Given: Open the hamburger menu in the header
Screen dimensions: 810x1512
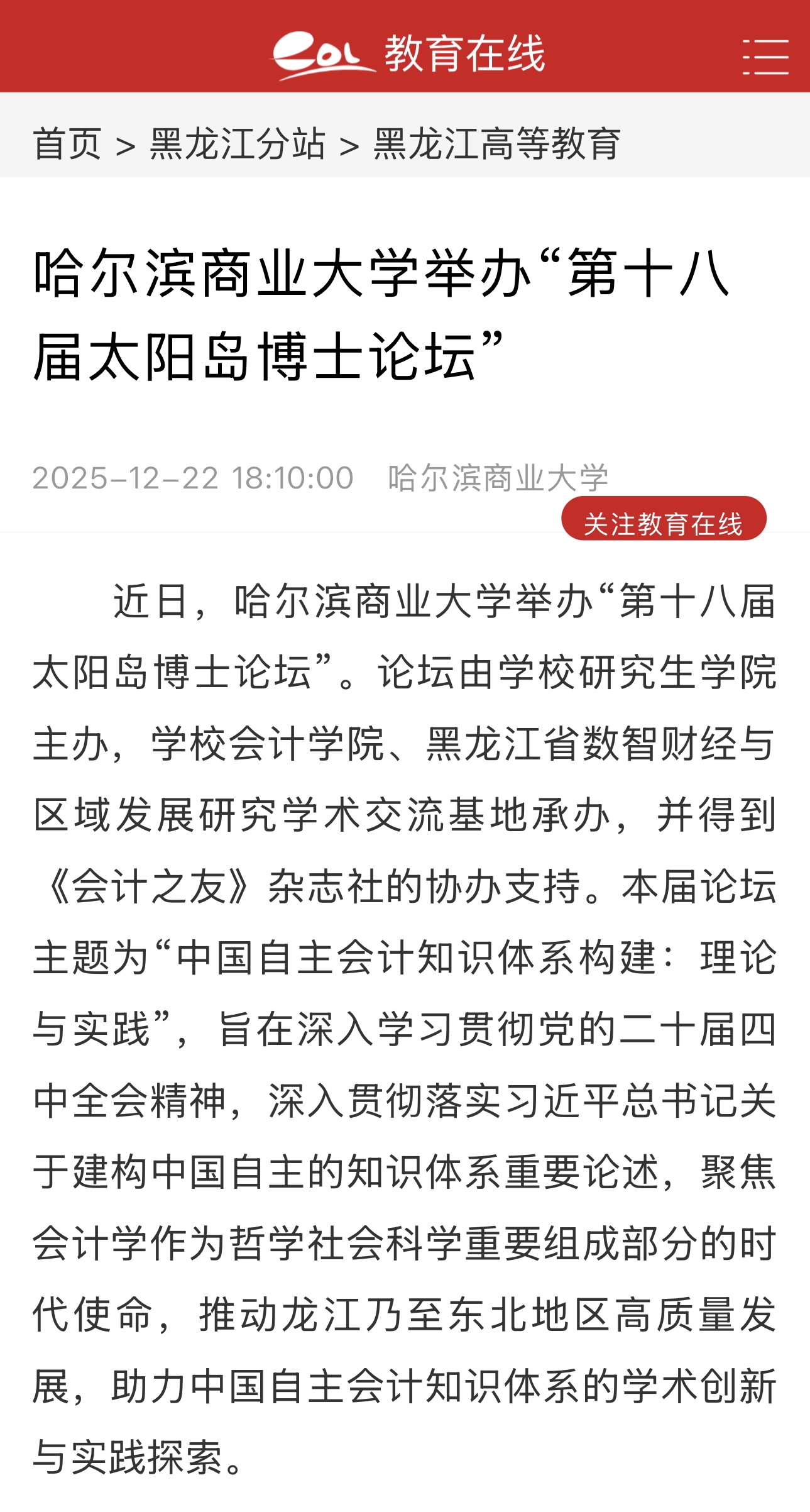Looking at the screenshot, I should coord(765,57).
